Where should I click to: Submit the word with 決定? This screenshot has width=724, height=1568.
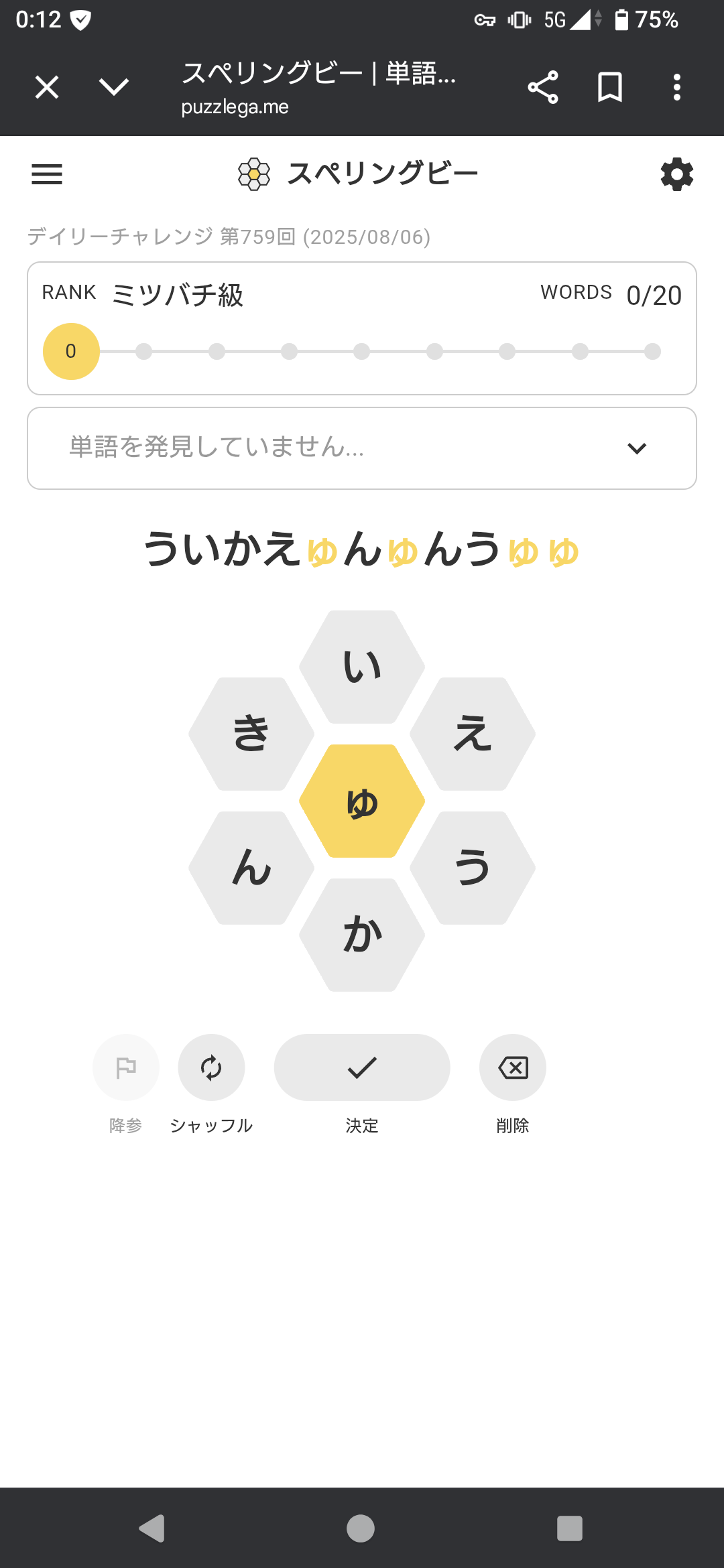(x=362, y=1067)
